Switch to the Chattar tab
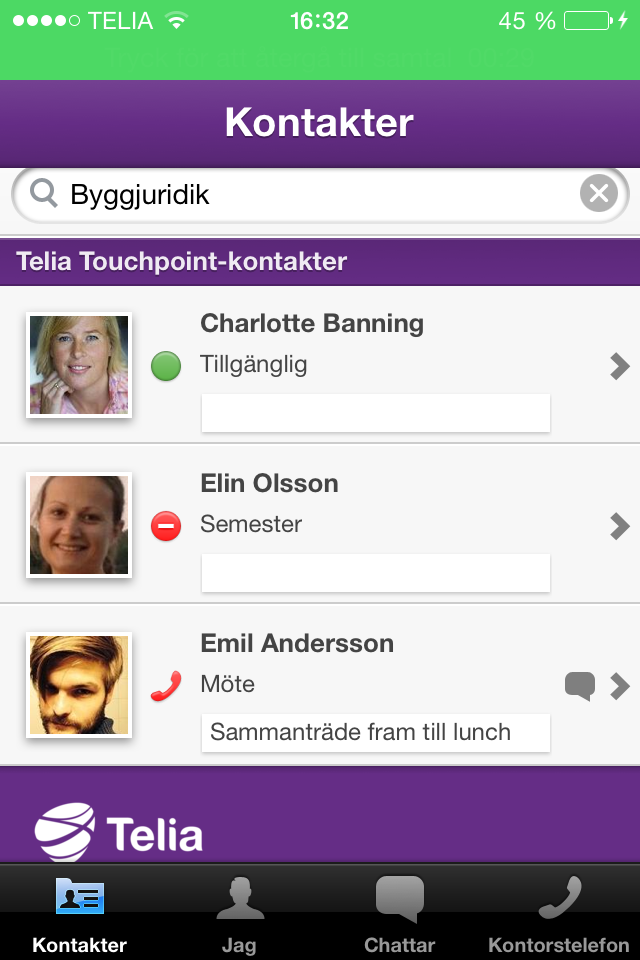The image size is (640, 960). click(399, 912)
